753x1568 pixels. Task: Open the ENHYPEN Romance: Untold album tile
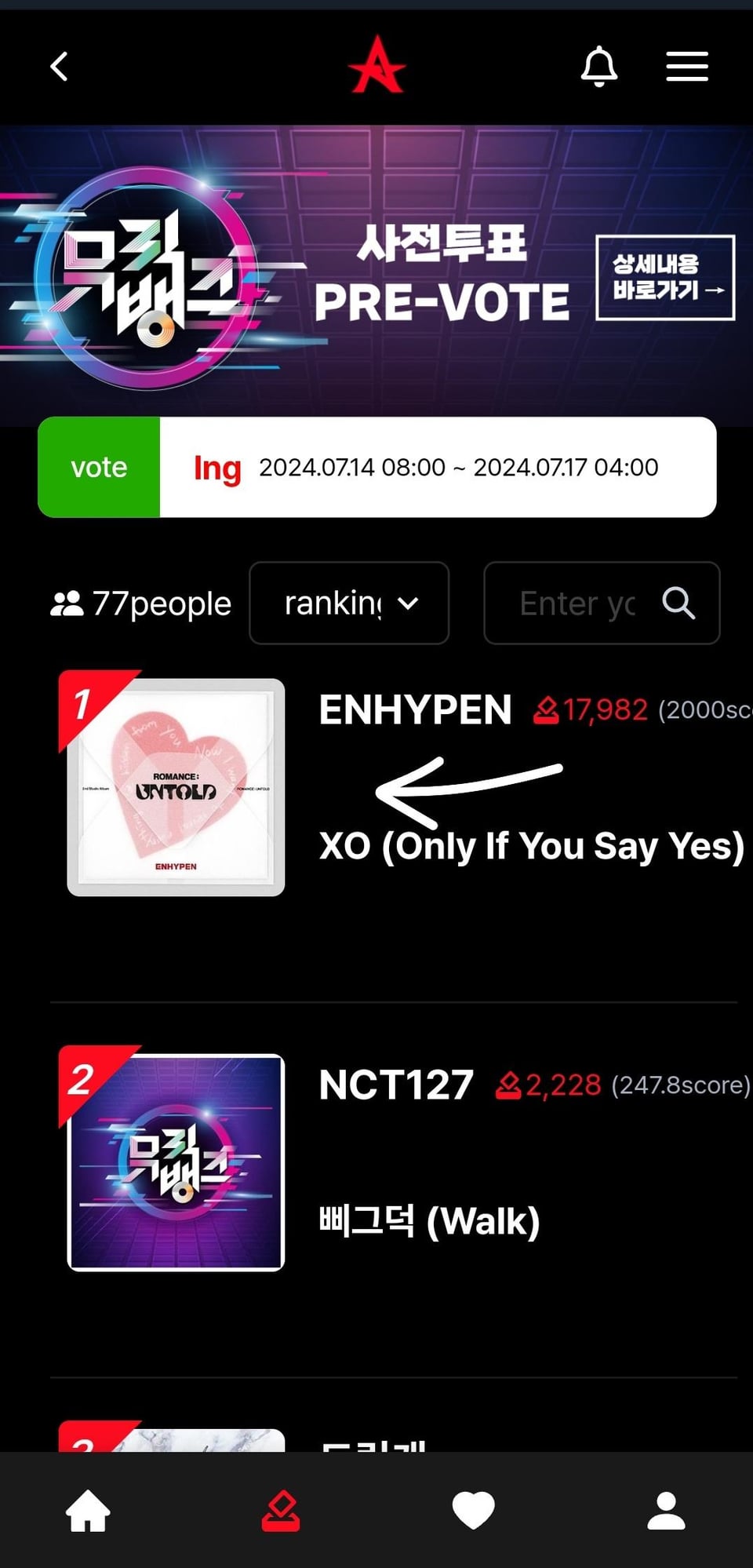[176, 787]
